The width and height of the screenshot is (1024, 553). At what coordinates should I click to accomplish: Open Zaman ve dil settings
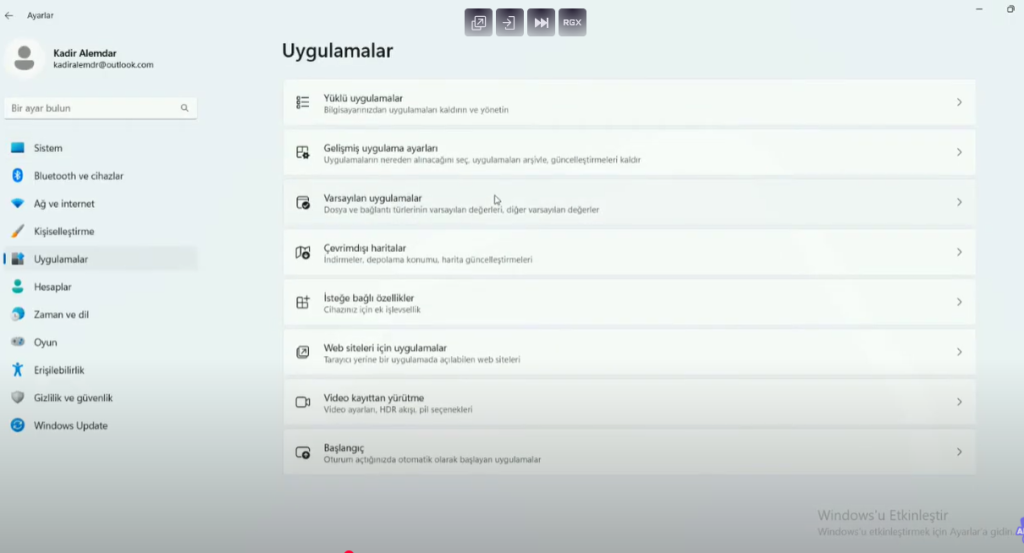(61, 315)
